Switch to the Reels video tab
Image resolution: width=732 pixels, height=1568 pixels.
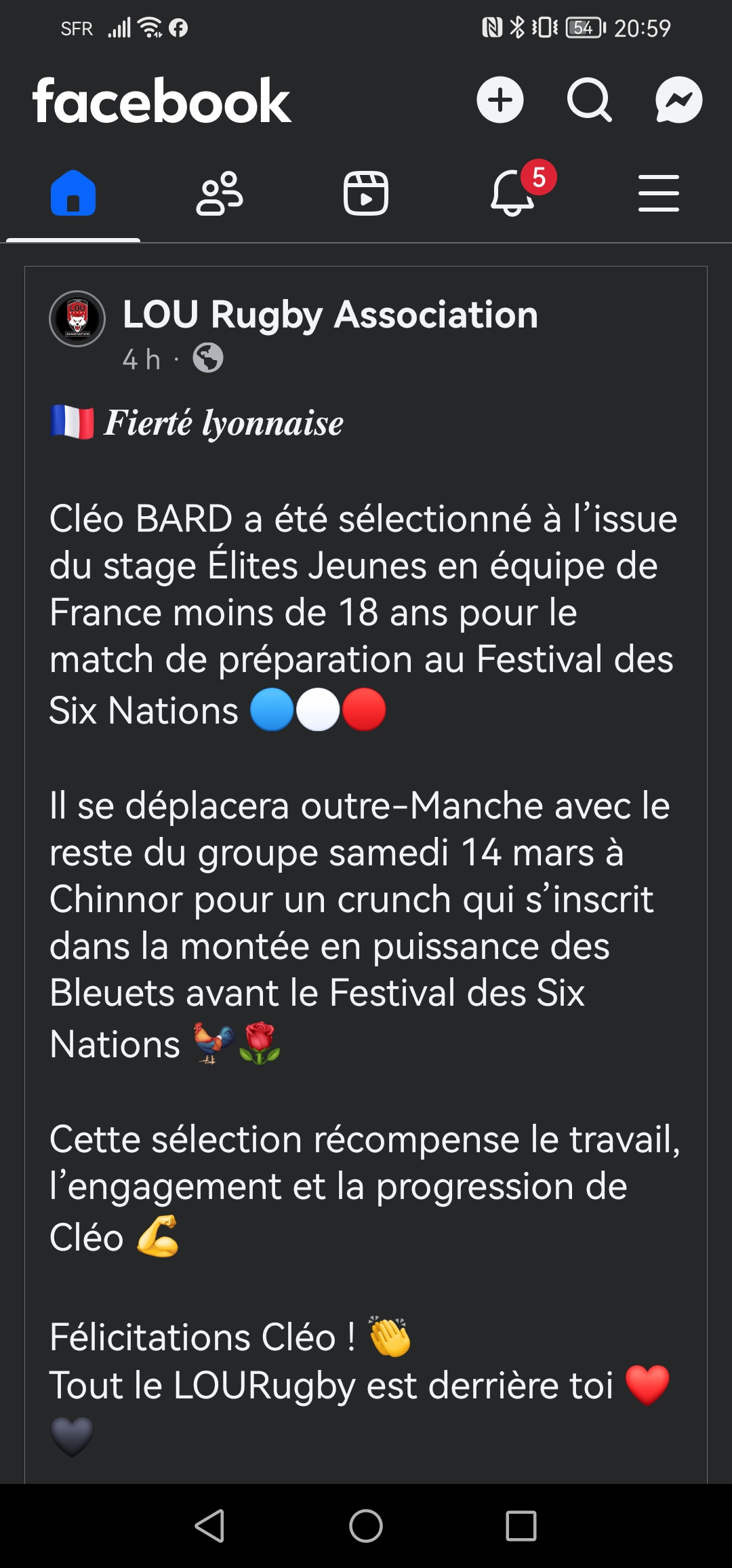coord(366,194)
